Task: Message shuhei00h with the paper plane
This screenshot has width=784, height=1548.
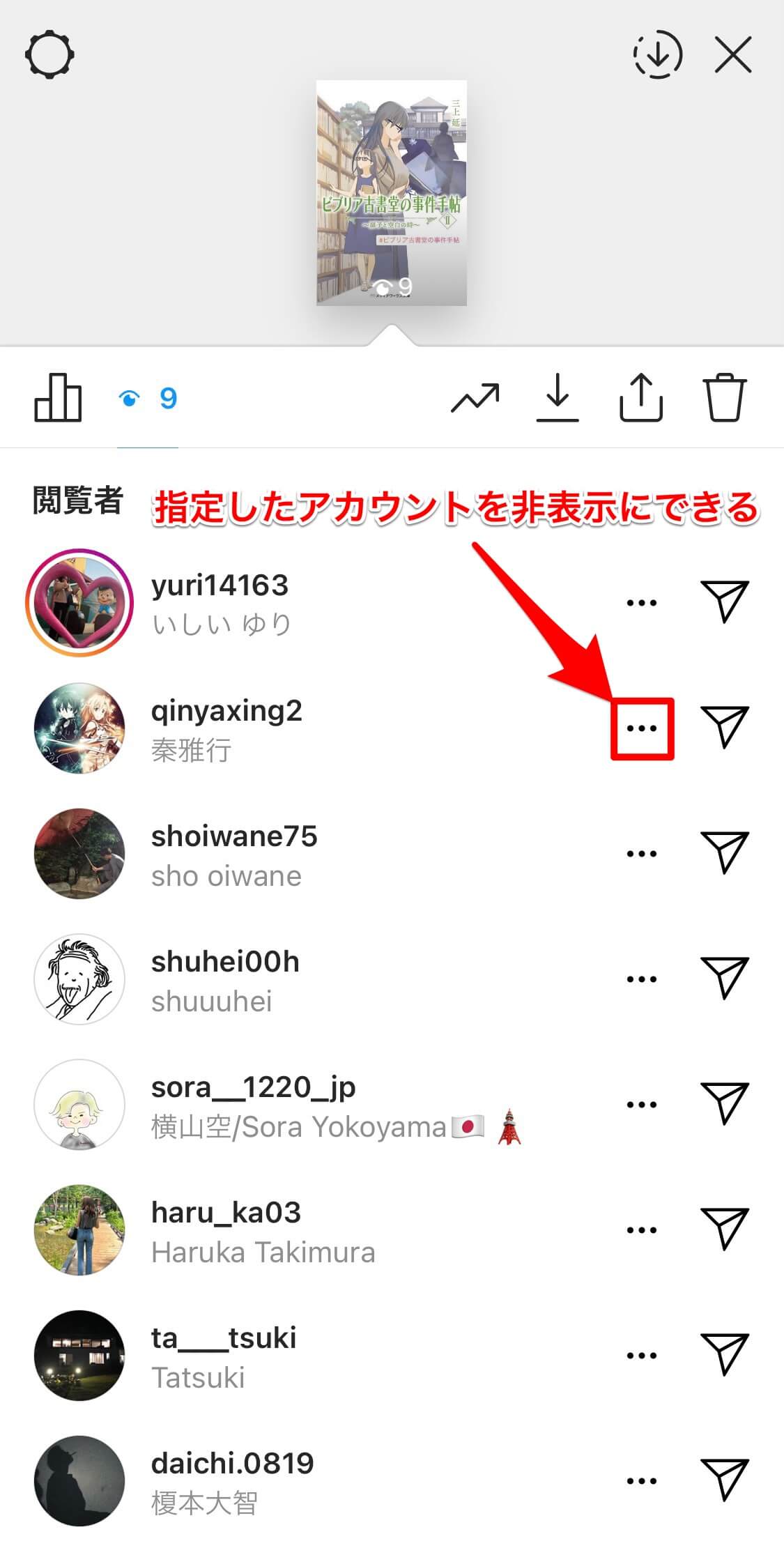Action: coord(725,978)
